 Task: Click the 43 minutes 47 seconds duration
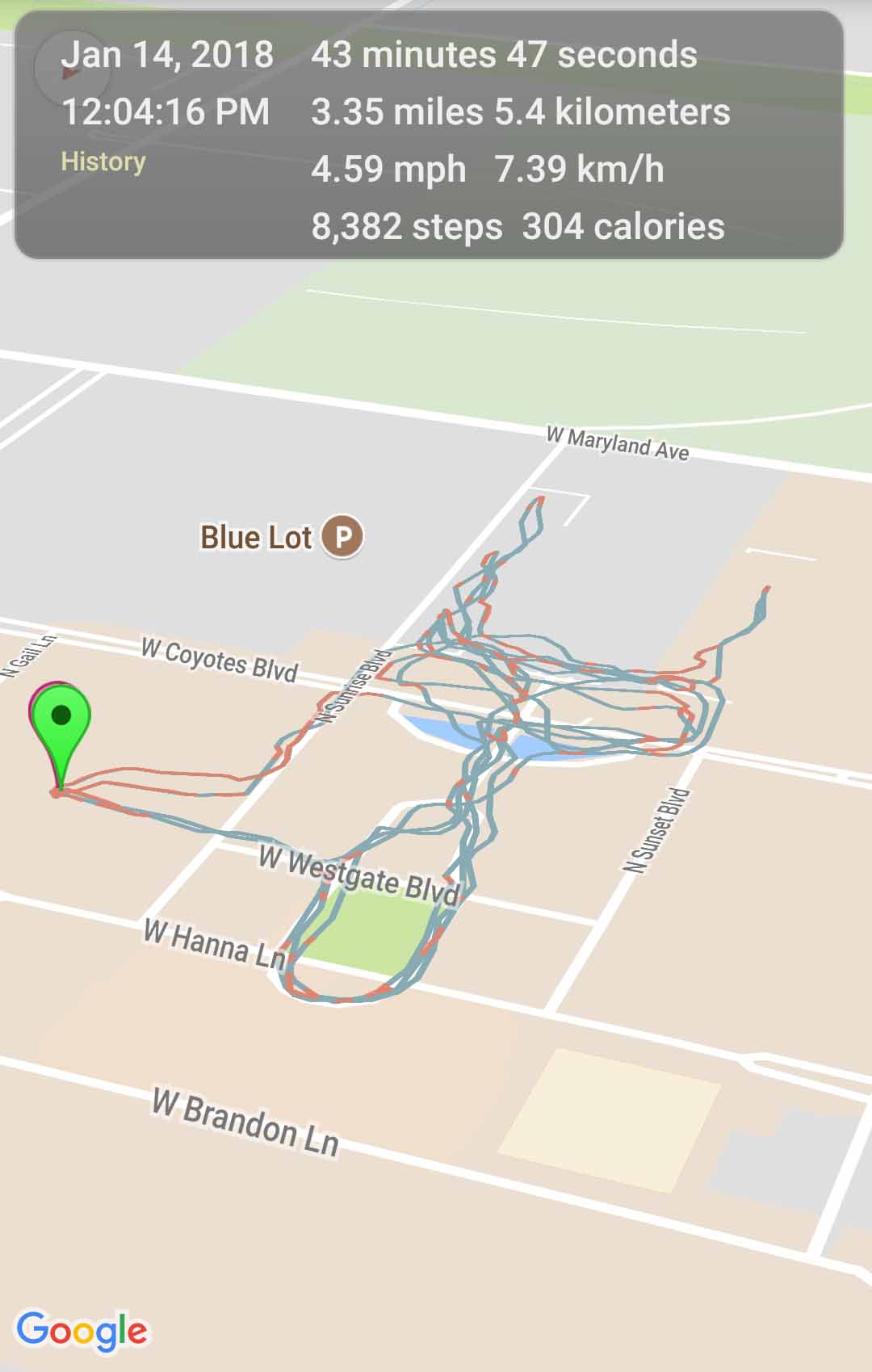coord(505,54)
